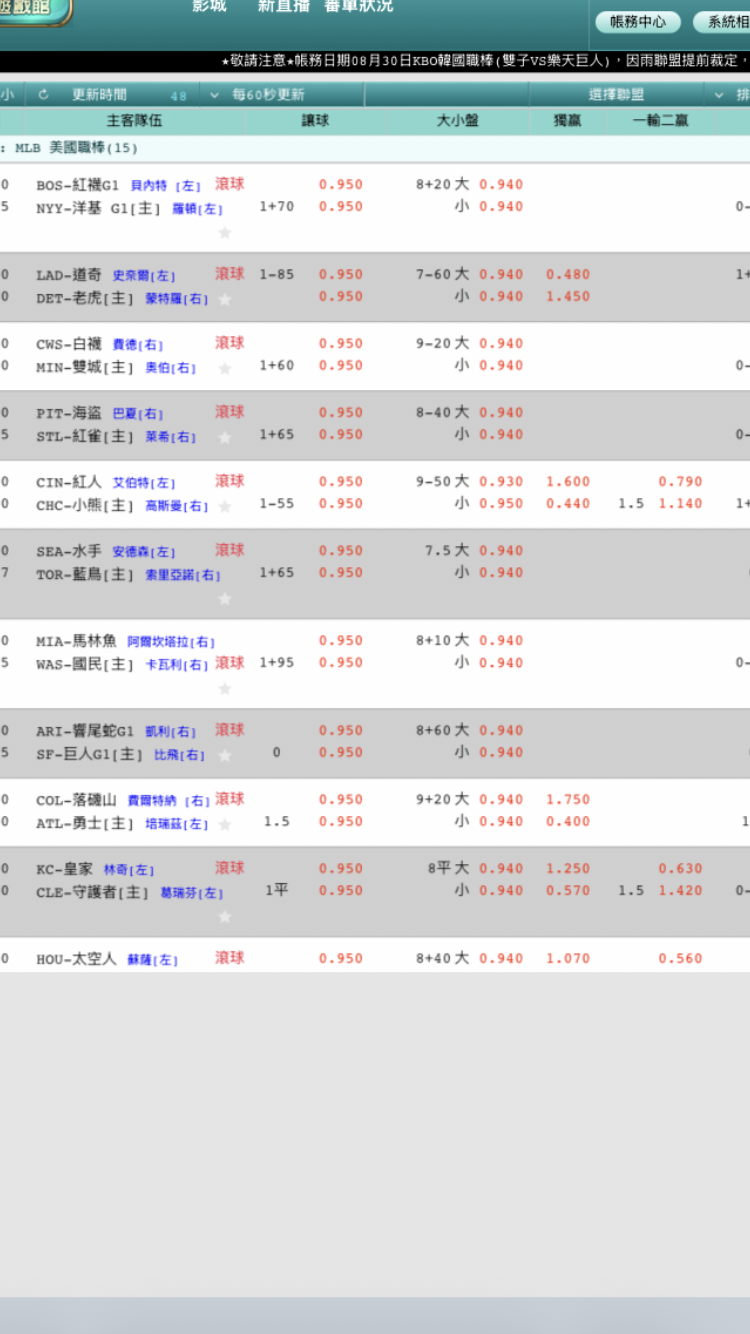Choose DET-老虎 獨贏 odds 1.450

[x=568, y=296]
